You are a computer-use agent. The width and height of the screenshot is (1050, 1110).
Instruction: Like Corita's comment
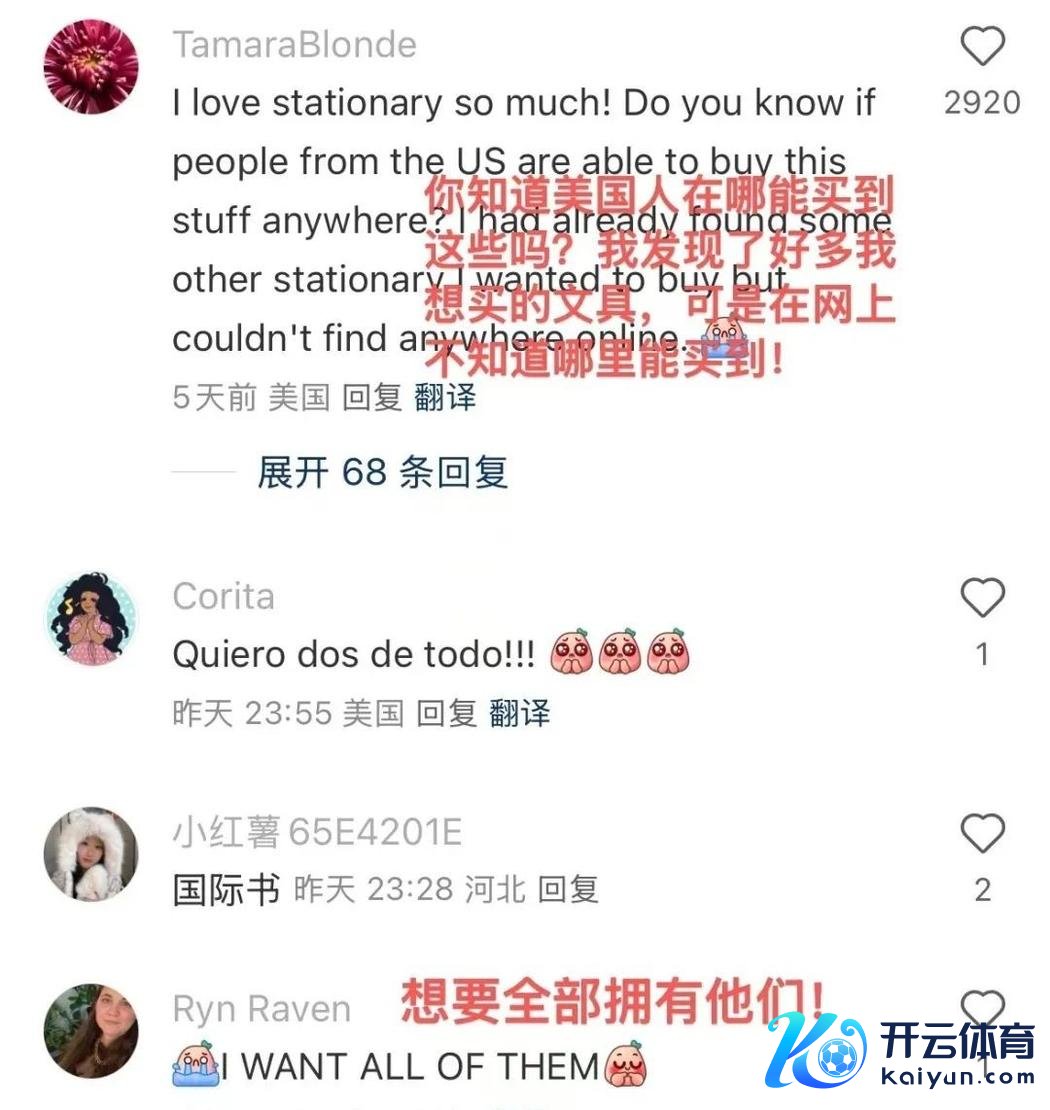click(982, 598)
